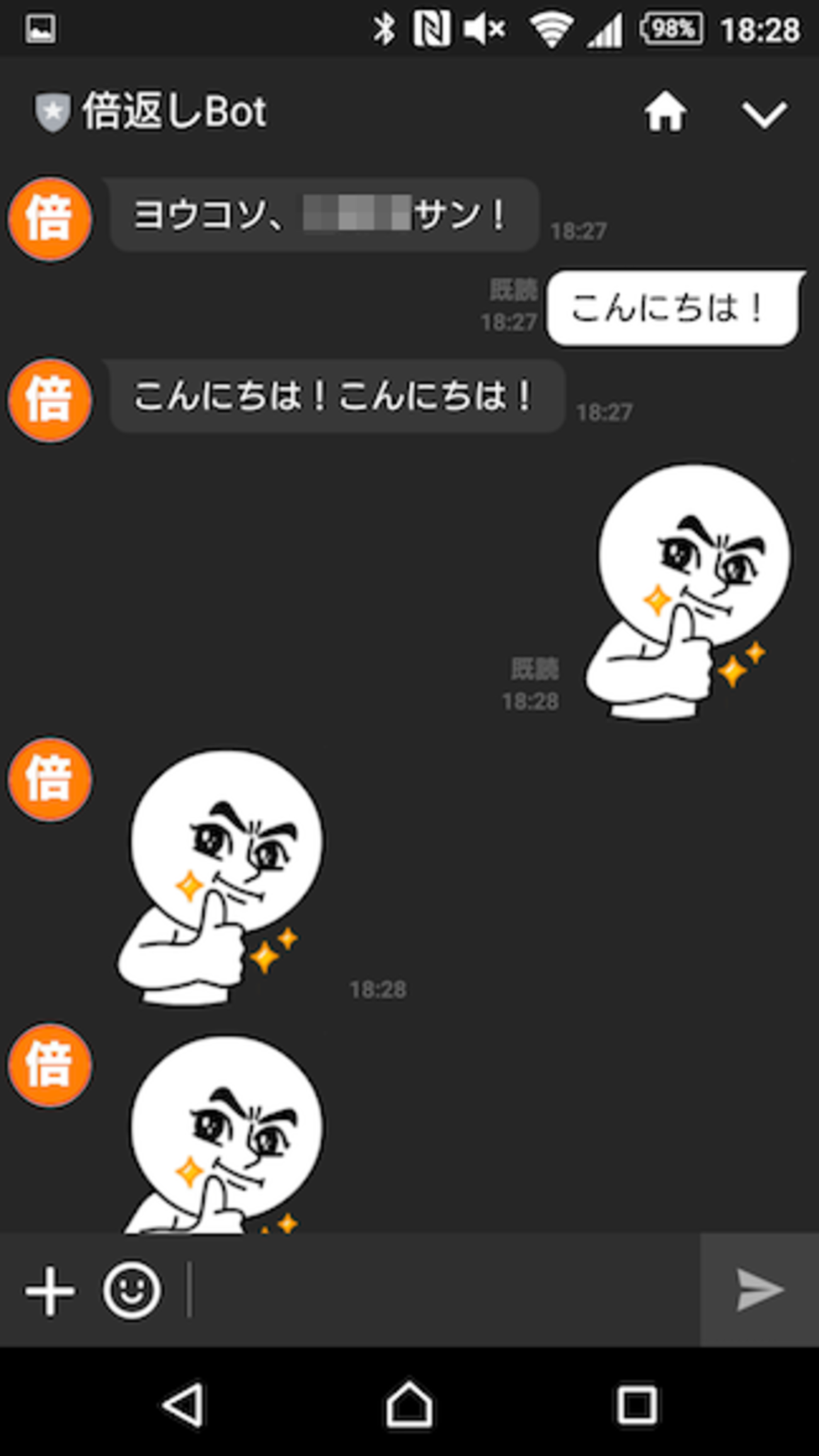Open the recent apps overview
819x1456 pixels.
(636, 1404)
